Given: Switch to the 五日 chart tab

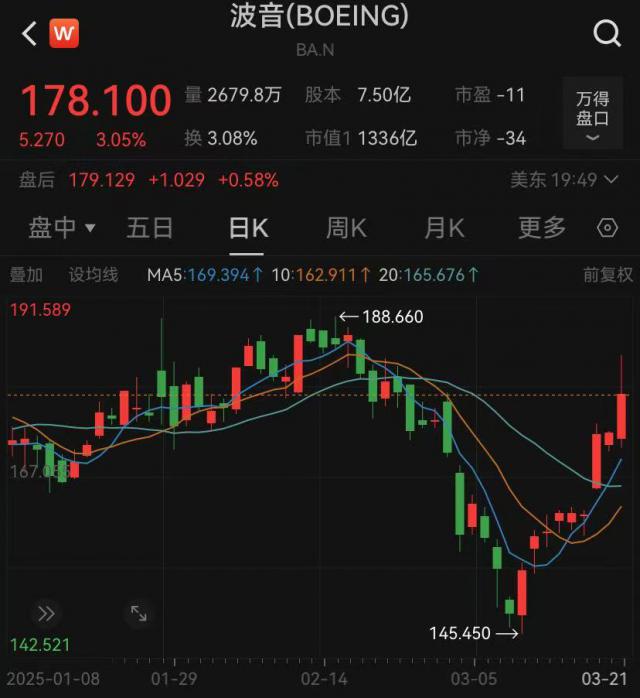Looking at the screenshot, I should (150, 228).
